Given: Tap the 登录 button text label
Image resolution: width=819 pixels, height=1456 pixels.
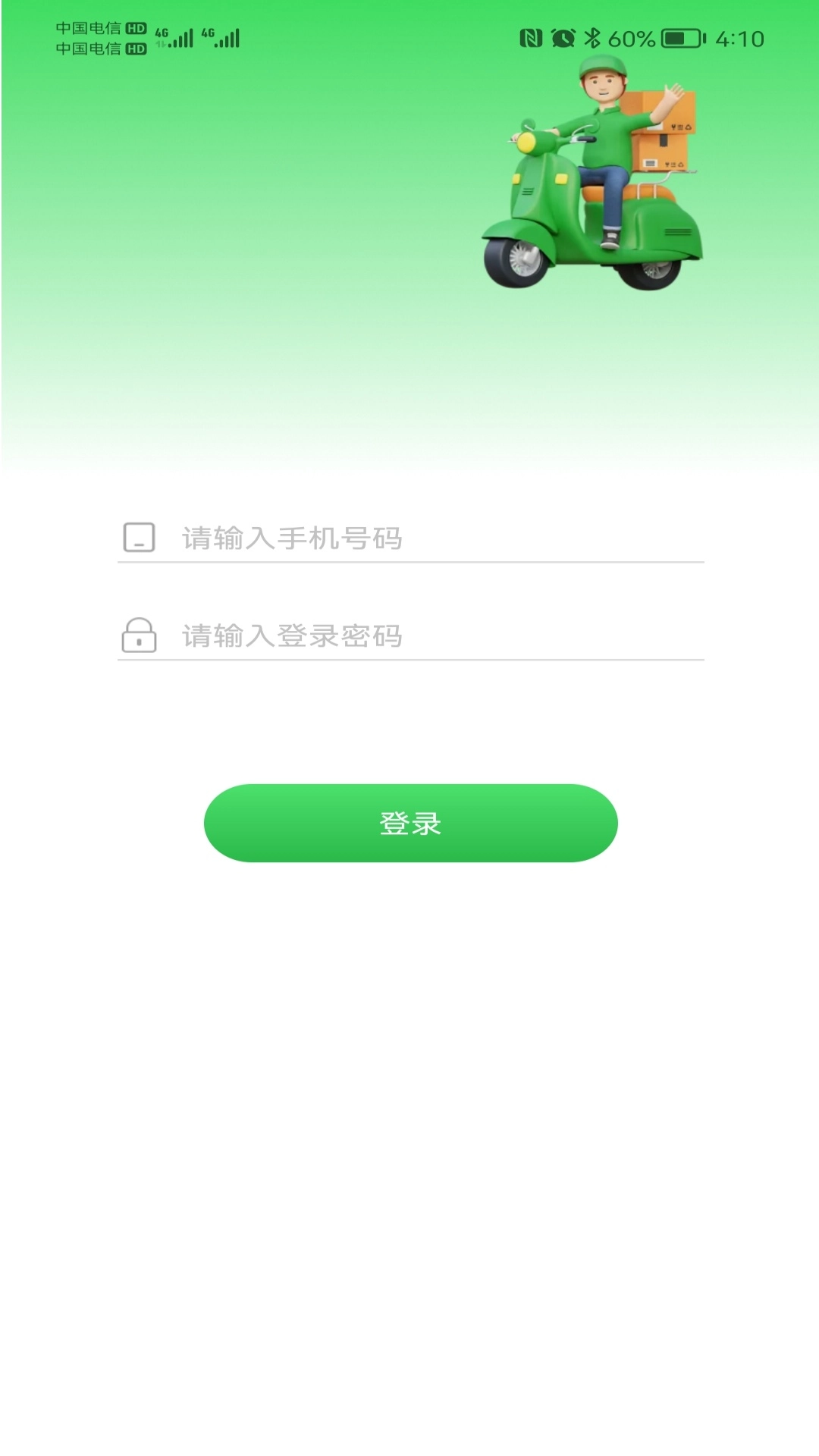Looking at the screenshot, I should [x=409, y=824].
